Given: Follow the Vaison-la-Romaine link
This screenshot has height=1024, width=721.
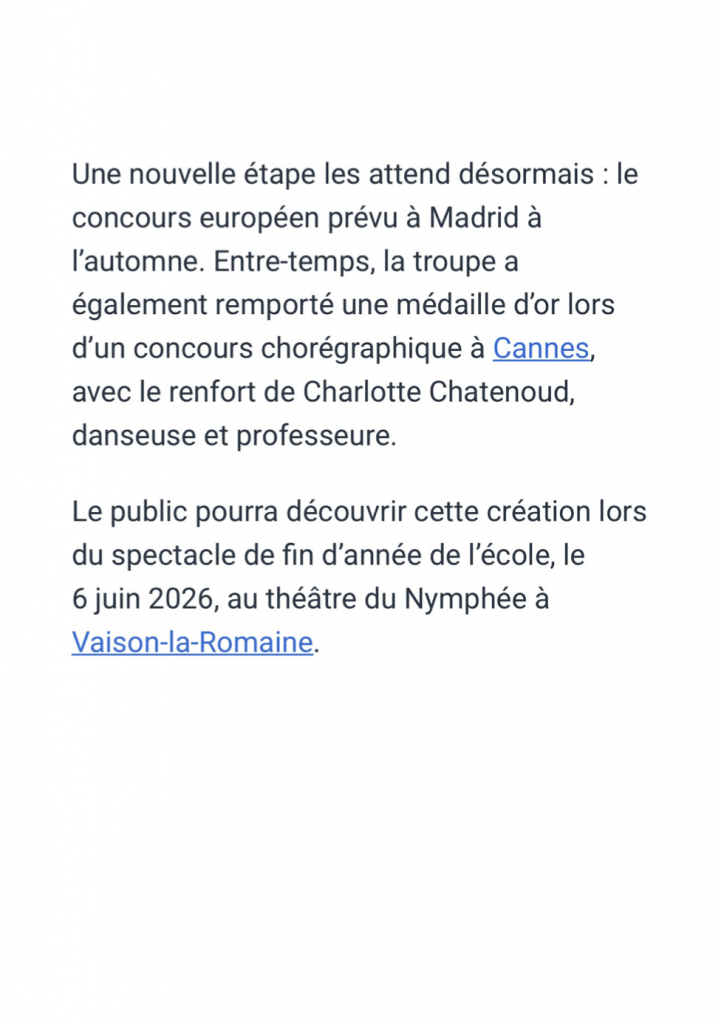Looking at the screenshot, I should click(x=193, y=643).
